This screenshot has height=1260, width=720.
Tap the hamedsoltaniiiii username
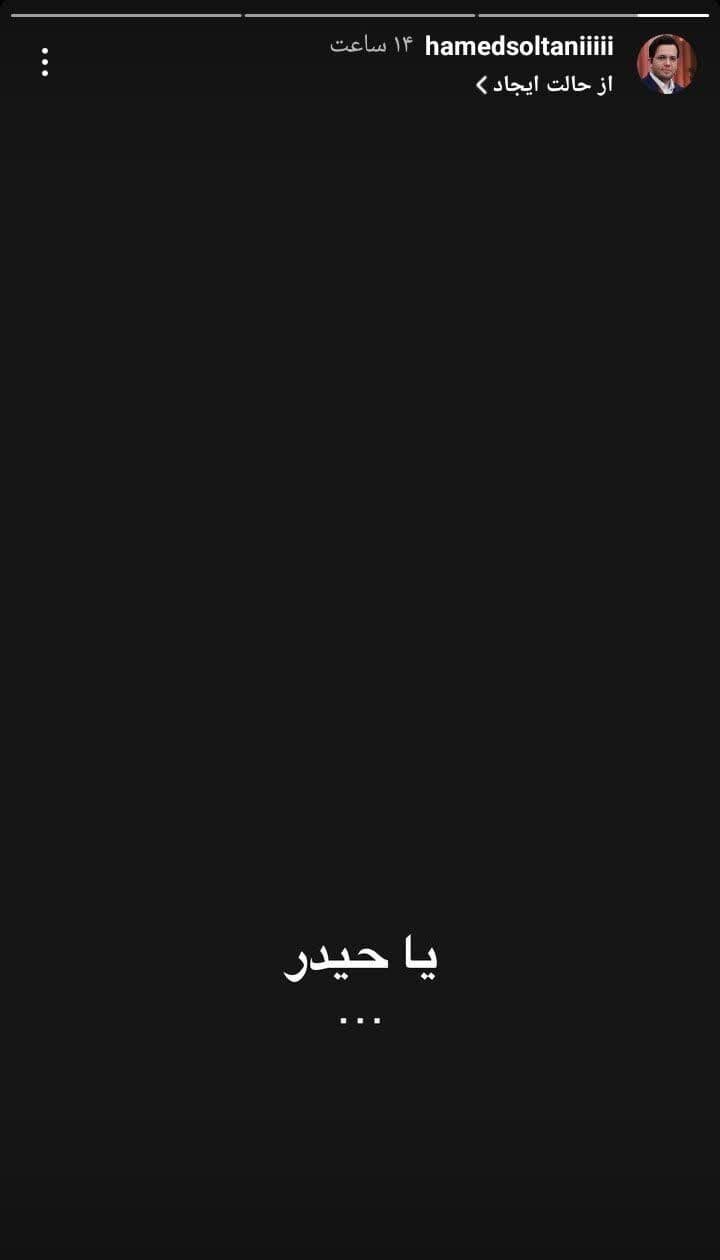coord(518,46)
